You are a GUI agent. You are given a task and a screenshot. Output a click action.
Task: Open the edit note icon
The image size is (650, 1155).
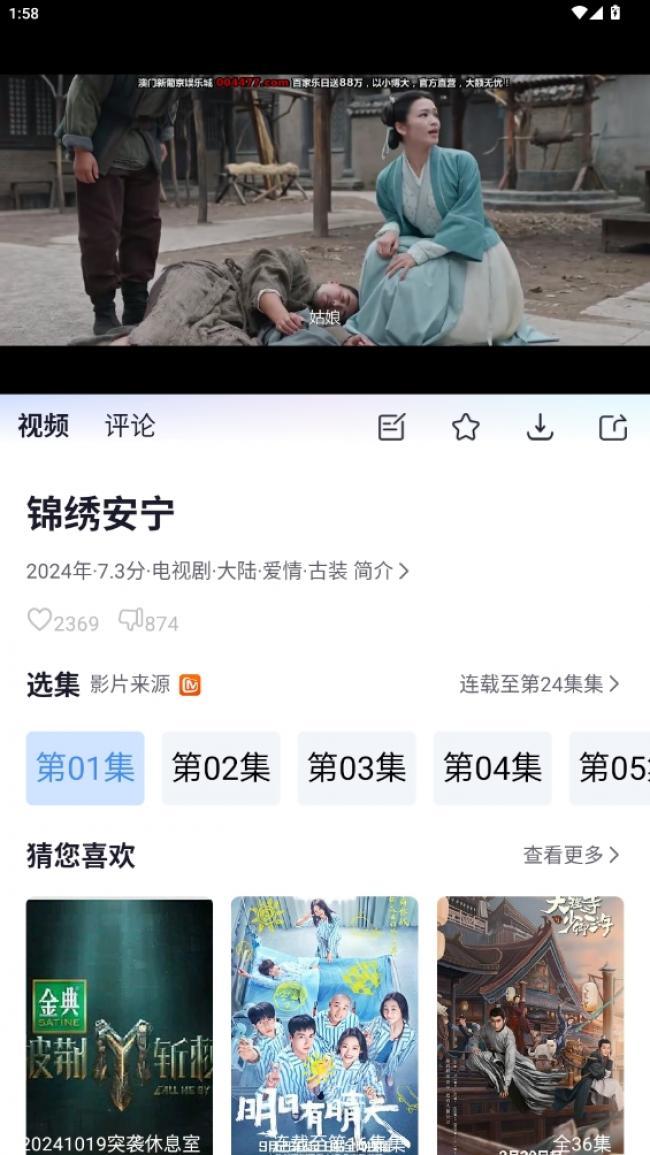392,427
